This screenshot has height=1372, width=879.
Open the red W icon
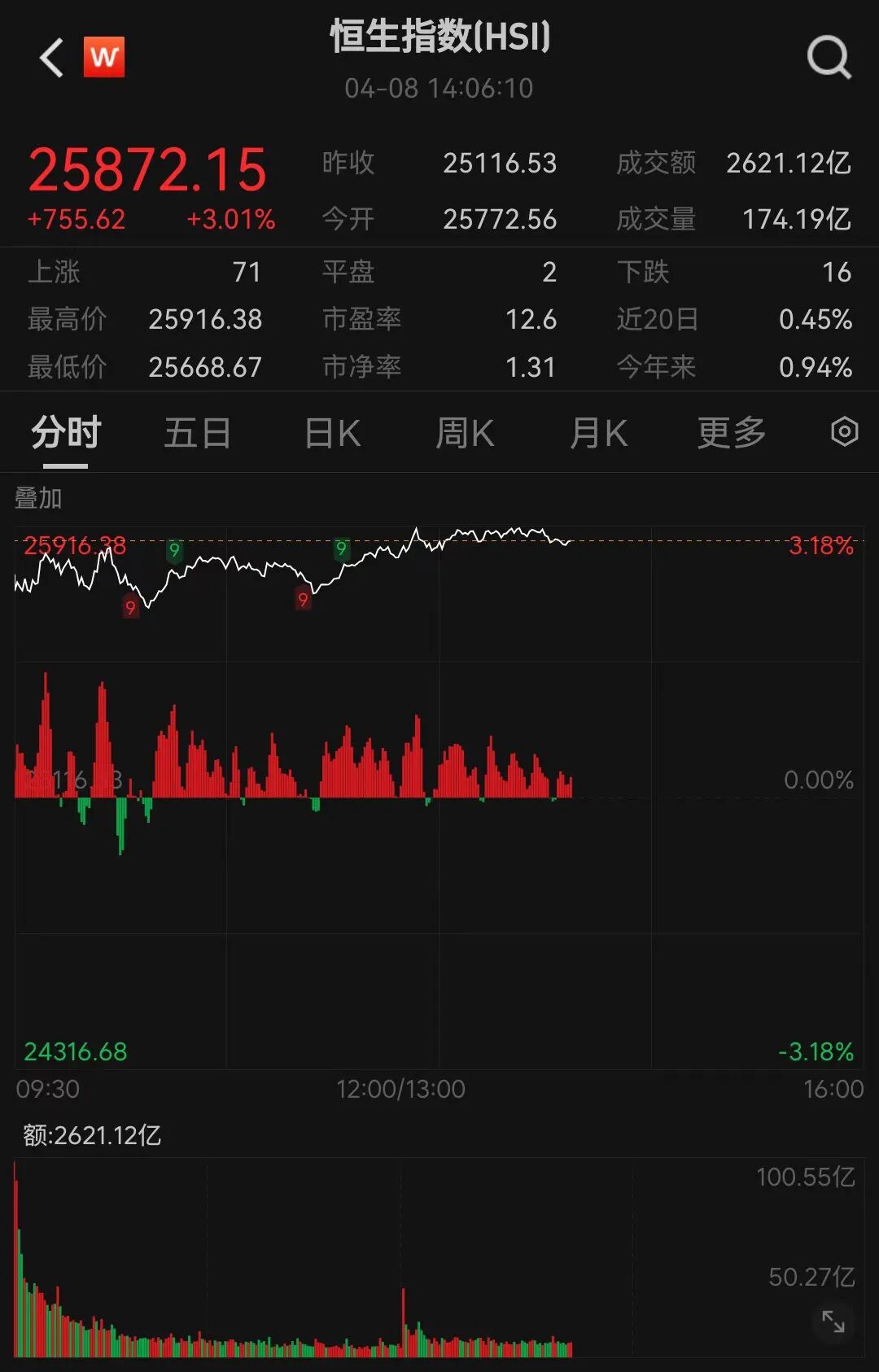[104, 57]
